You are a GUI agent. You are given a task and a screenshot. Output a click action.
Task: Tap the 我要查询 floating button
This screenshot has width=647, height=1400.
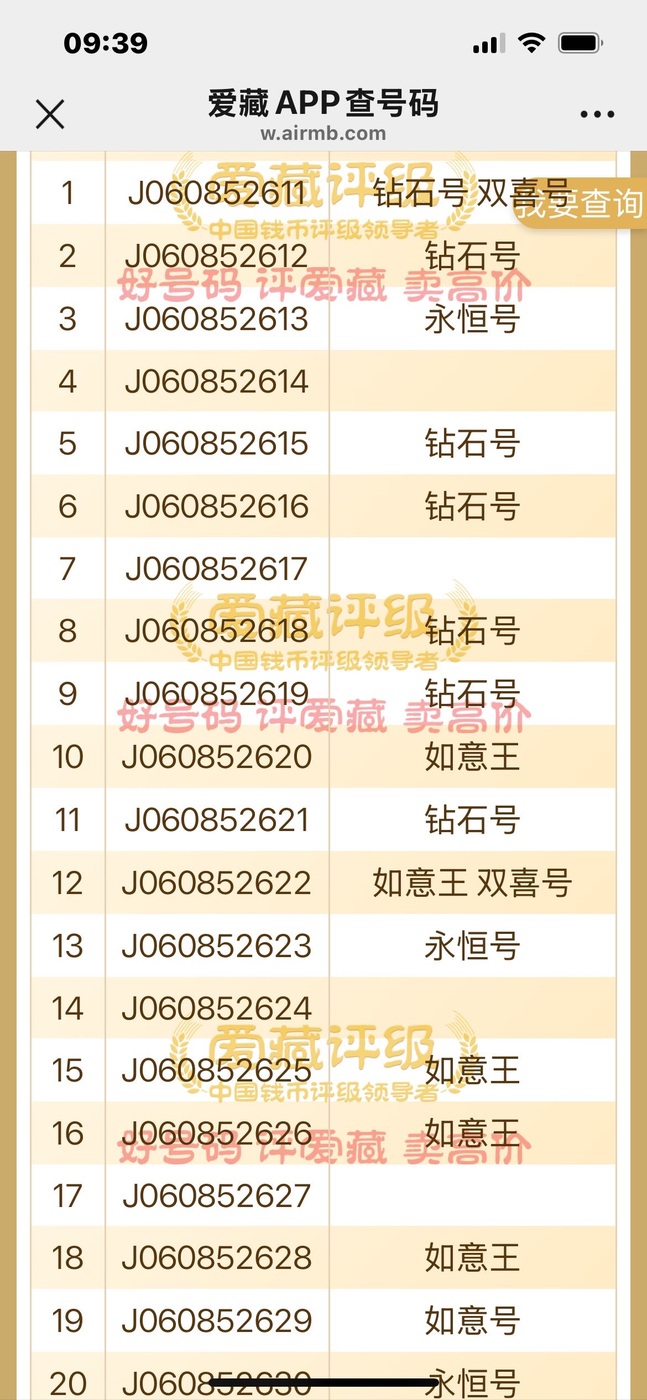[581, 204]
